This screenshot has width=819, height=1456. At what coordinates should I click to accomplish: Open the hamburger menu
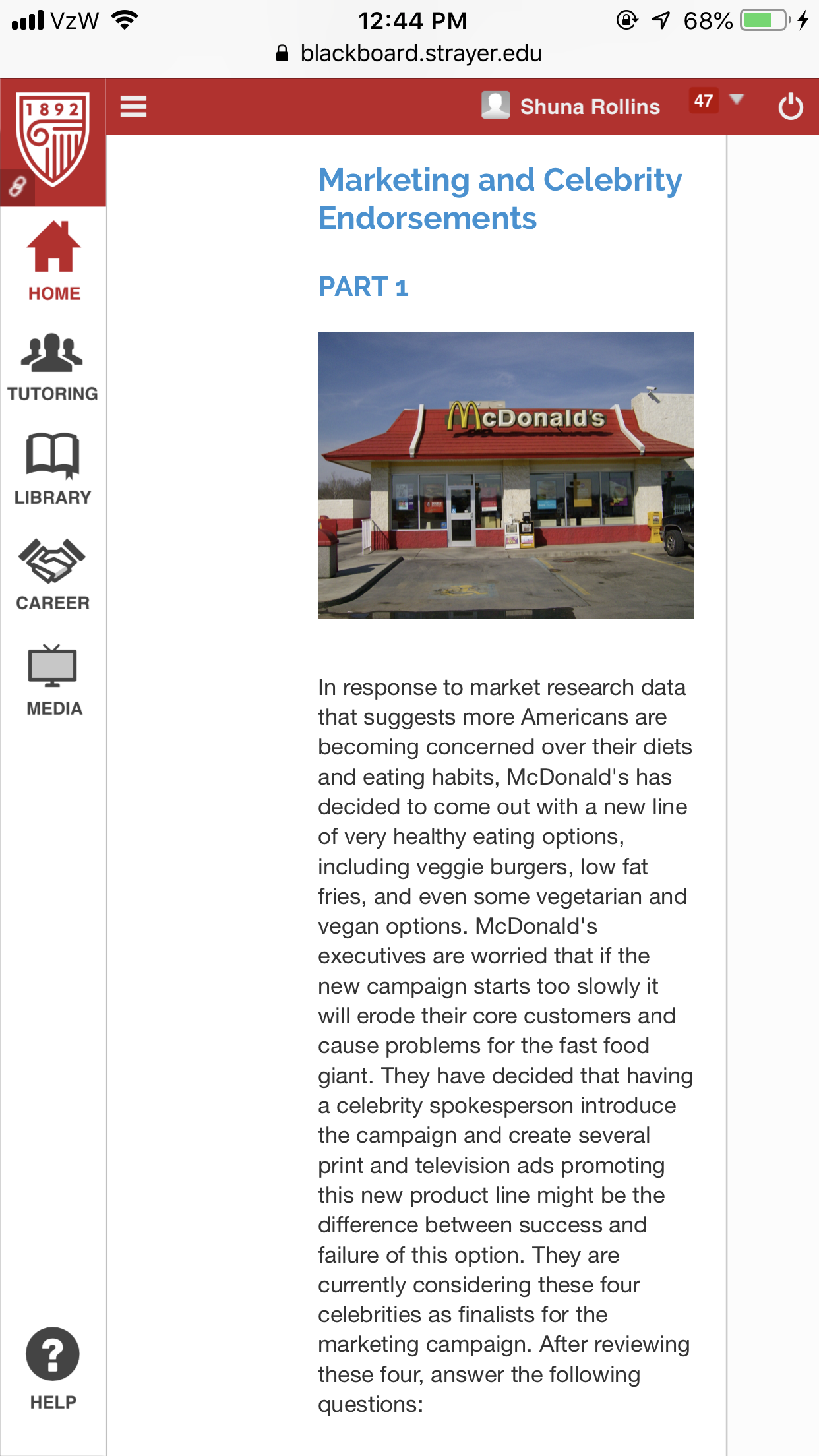tap(133, 106)
